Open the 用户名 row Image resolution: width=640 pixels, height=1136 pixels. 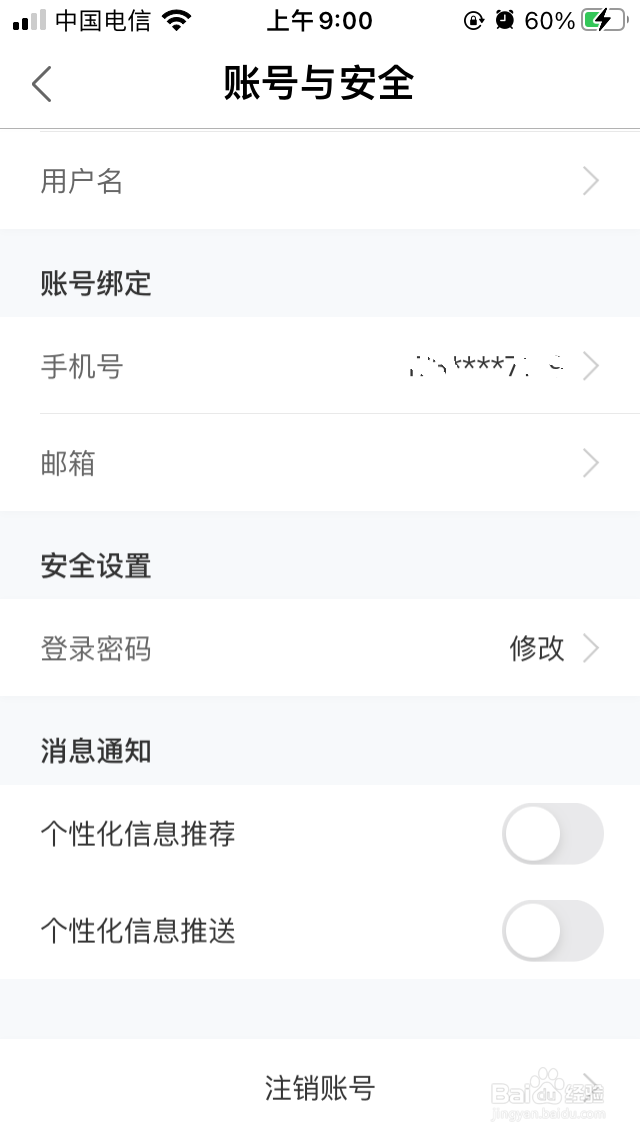coord(320,181)
